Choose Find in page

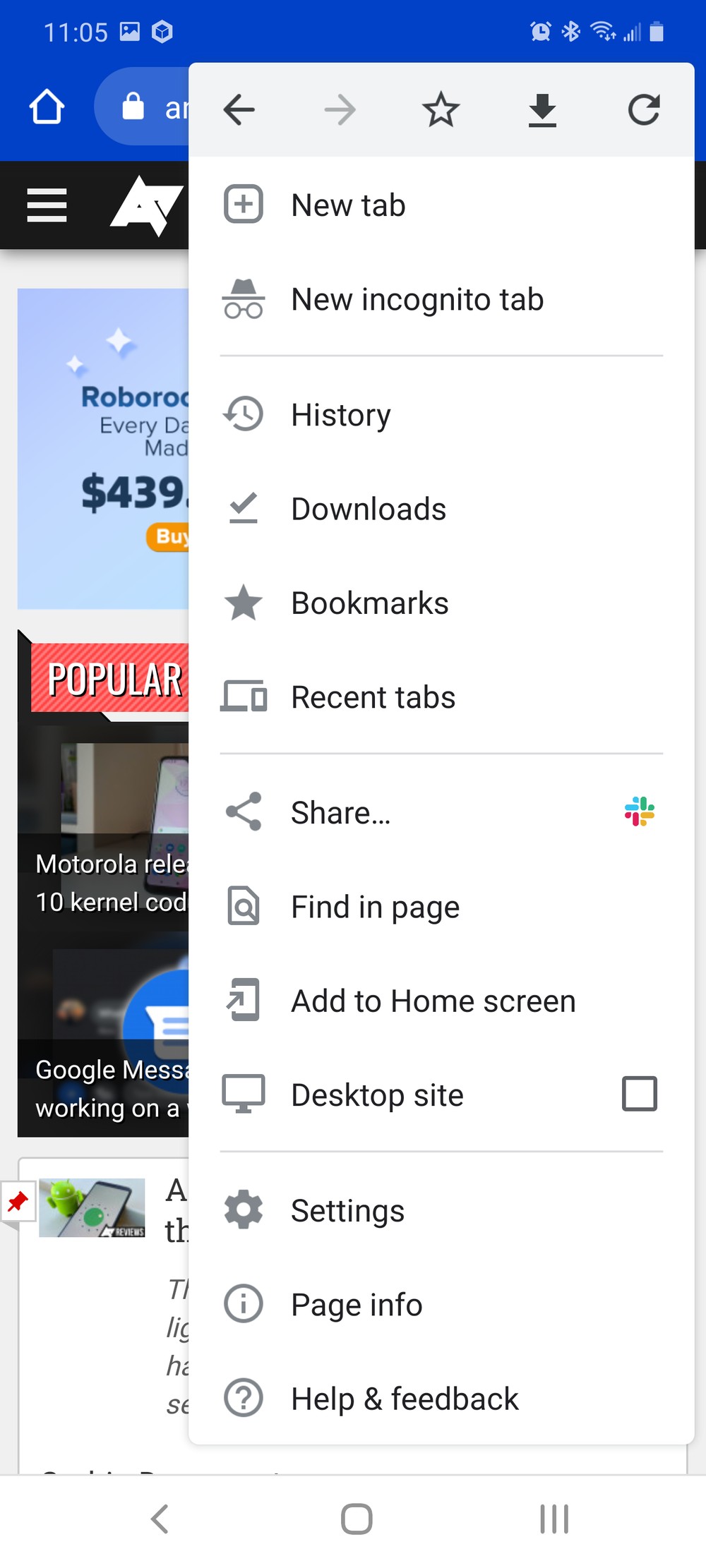coord(375,907)
